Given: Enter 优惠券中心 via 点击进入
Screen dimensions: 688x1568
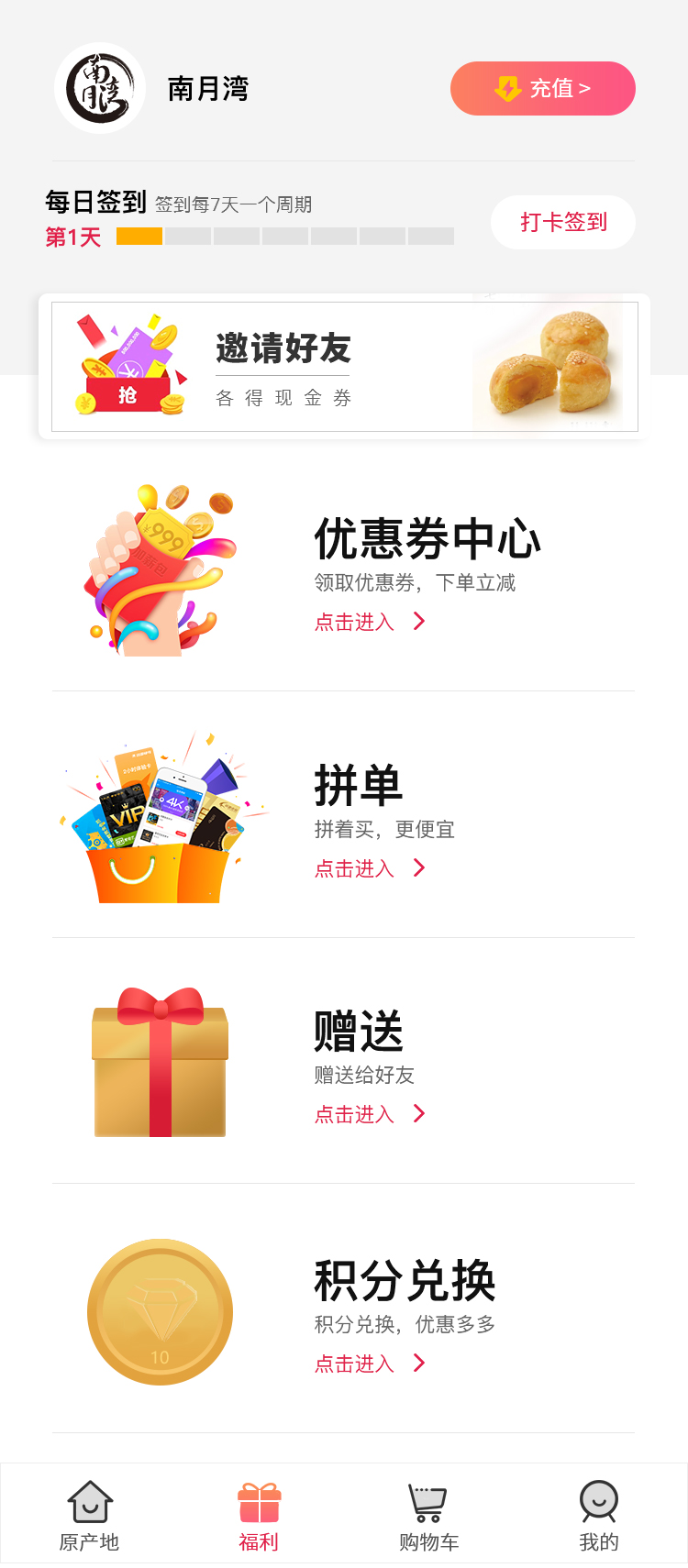Looking at the screenshot, I should click(370, 622).
